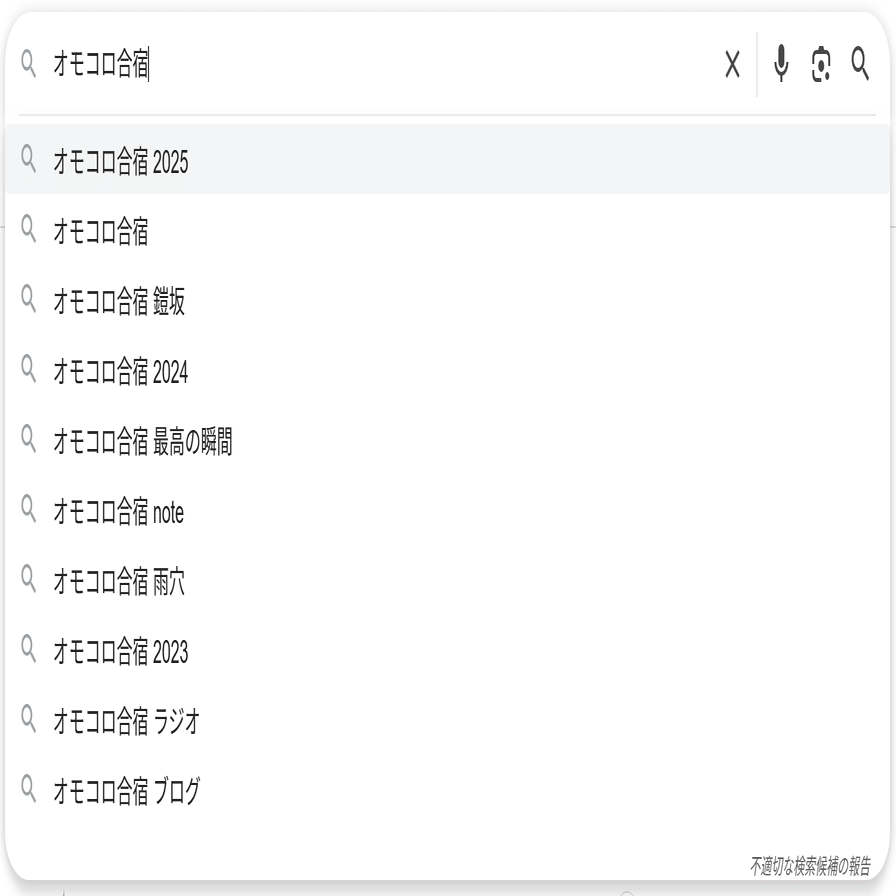Viewport: 896px width, 896px height.
Task: Open suggestion オモコロ合宿 最高の瞬間
Action: [142, 442]
